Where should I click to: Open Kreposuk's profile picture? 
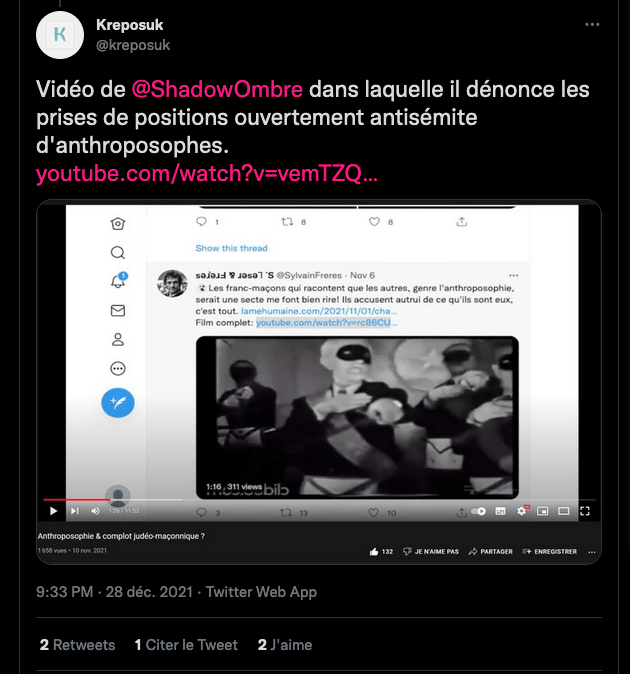(x=59, y=35)
